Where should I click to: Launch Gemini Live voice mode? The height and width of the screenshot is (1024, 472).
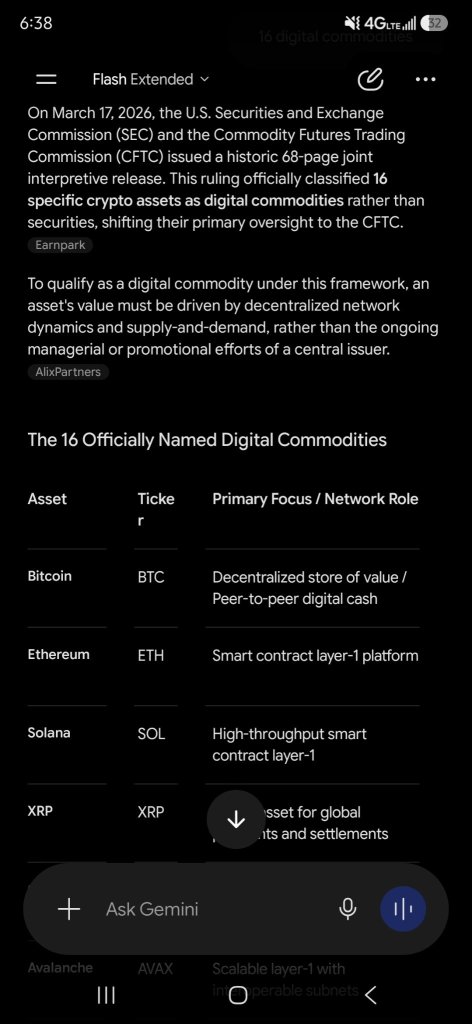pyautogui.click(x=403, y=908)
